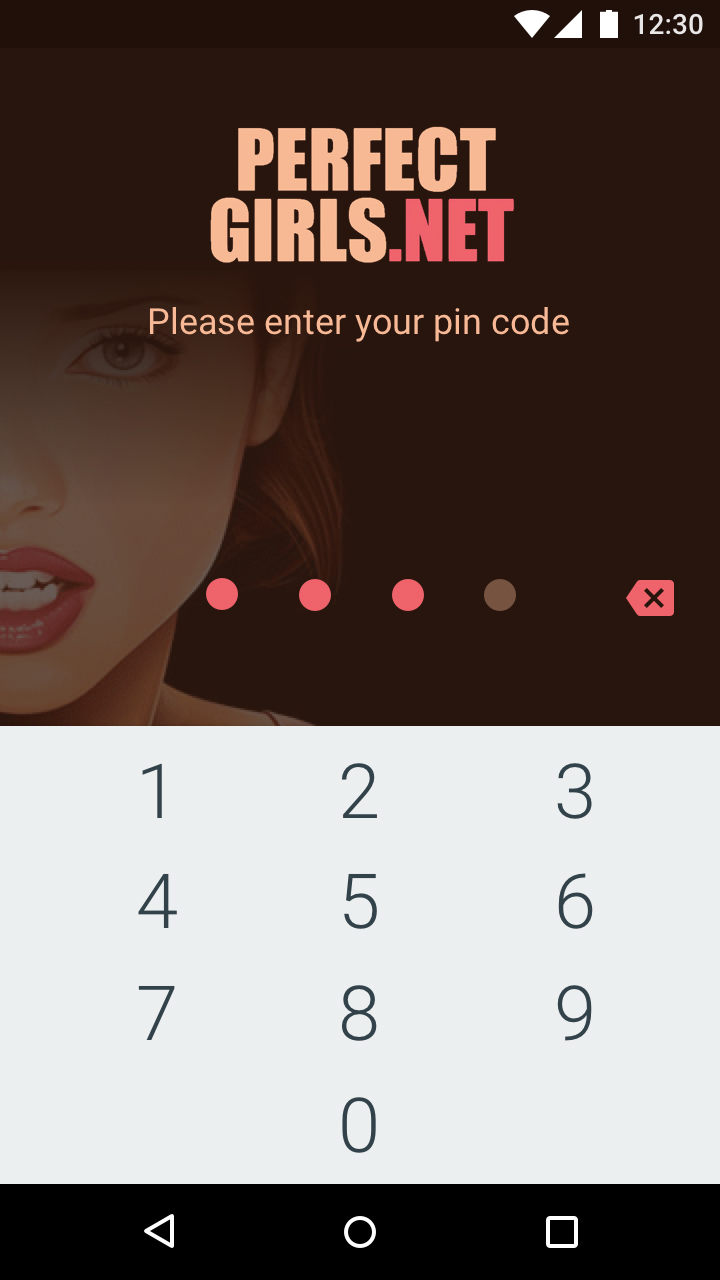Enter the number 8

[x=359, y=1013]
